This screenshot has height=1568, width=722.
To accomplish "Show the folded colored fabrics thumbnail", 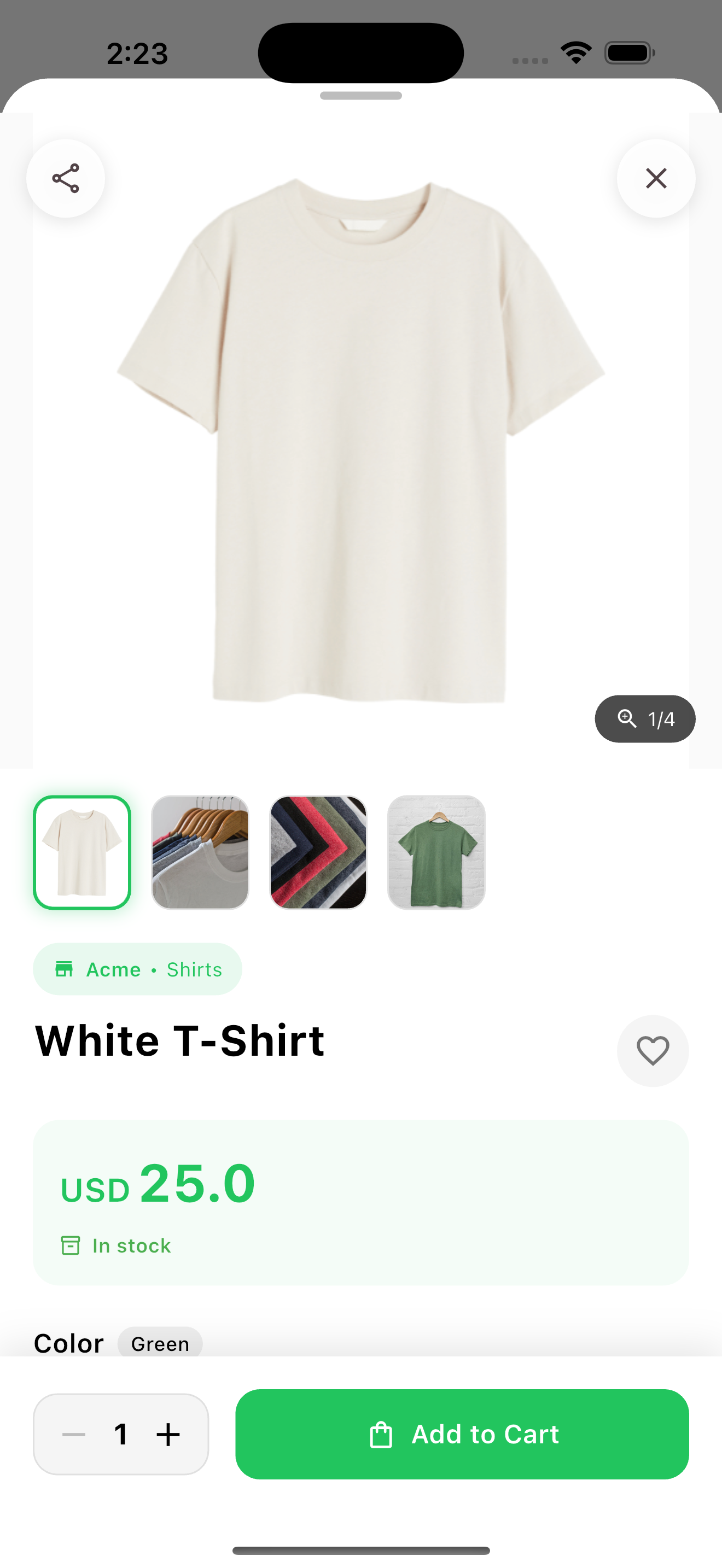I will click(318, 852).
